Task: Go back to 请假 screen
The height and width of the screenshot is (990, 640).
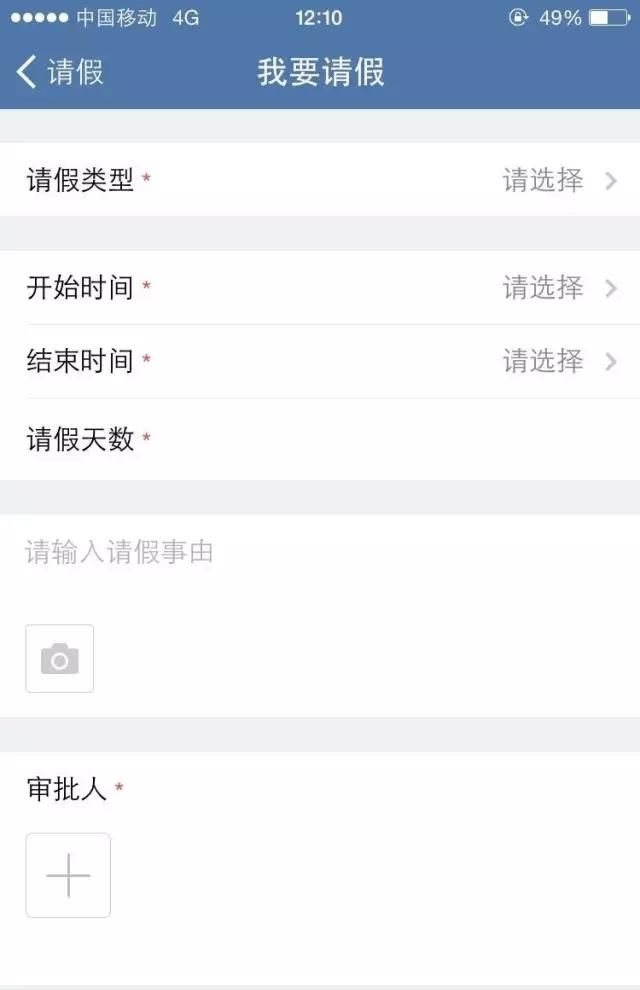Action: pos(60,72)
